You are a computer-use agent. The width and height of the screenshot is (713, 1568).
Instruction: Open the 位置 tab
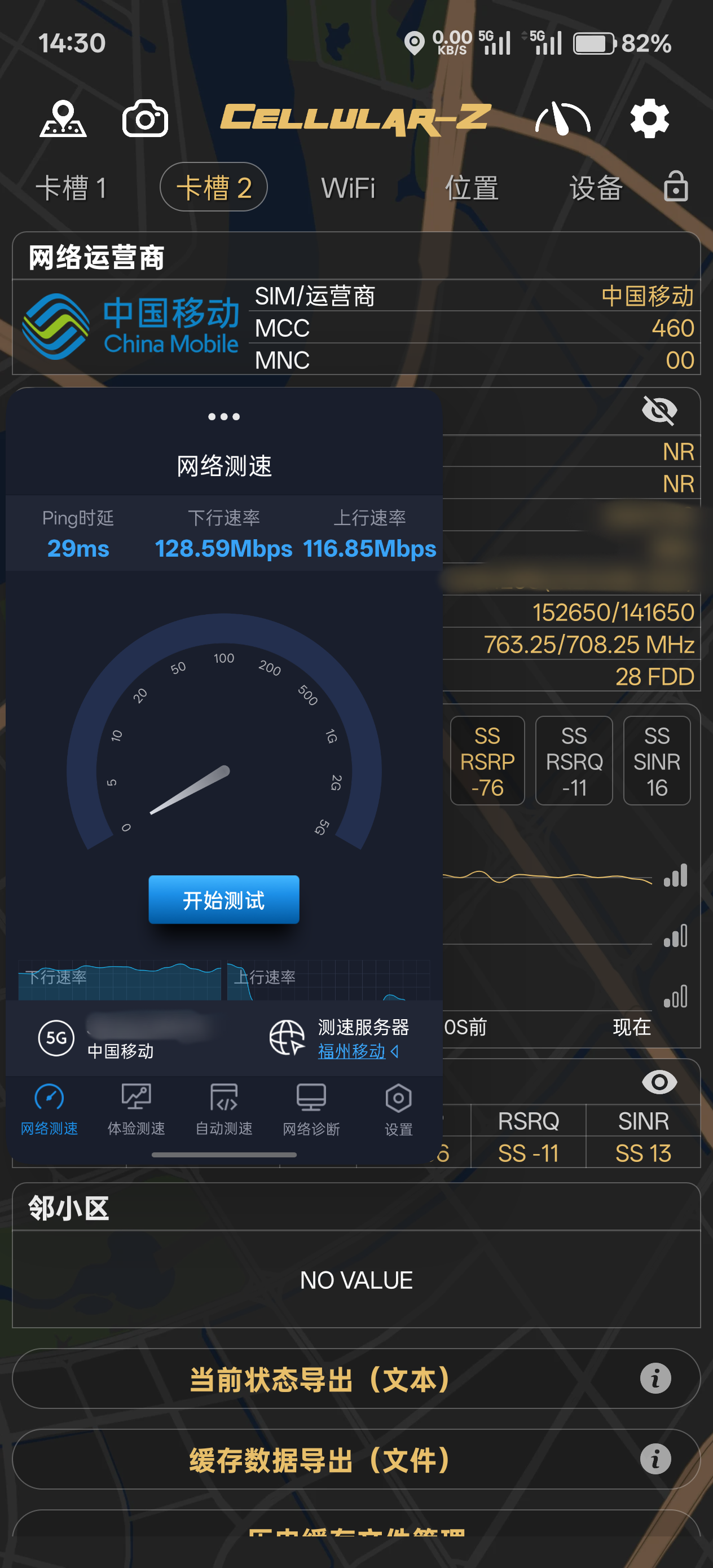pyautogui.click(x=471, y=187)
